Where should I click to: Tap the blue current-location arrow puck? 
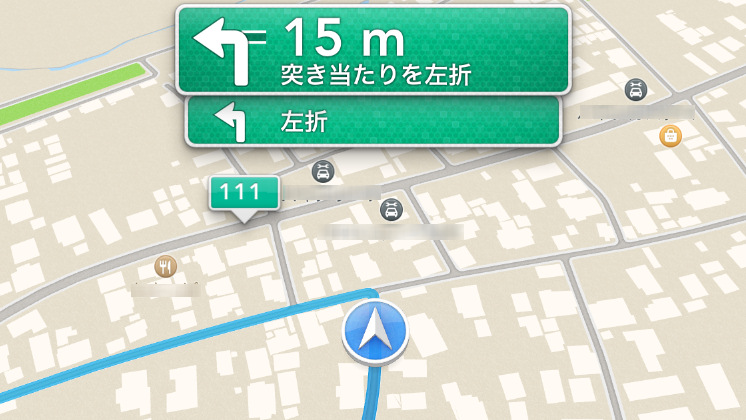click(x=375, y=334)
